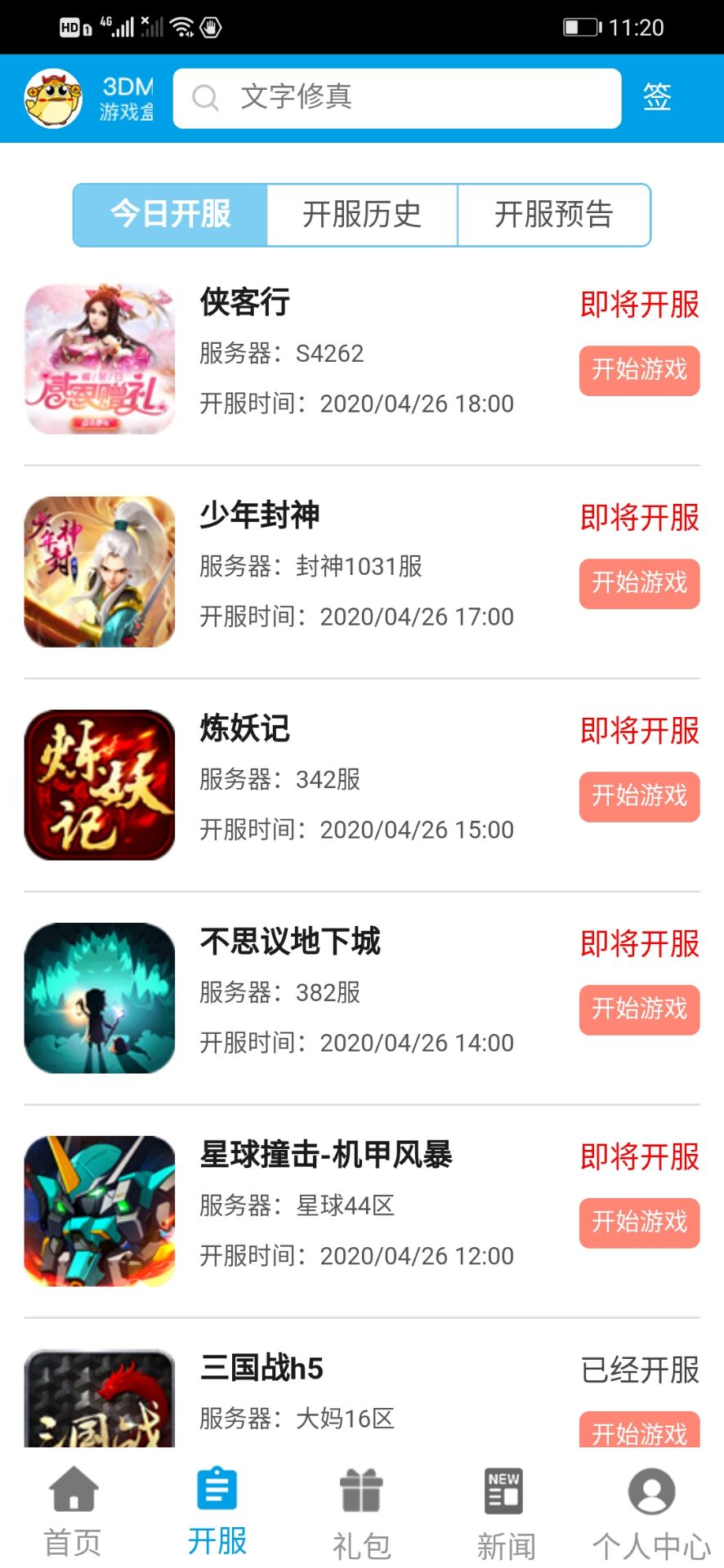Viewport: 724px width, 1568px height.
Task: Switch to the 开服预告 tab
Action: 555,215
